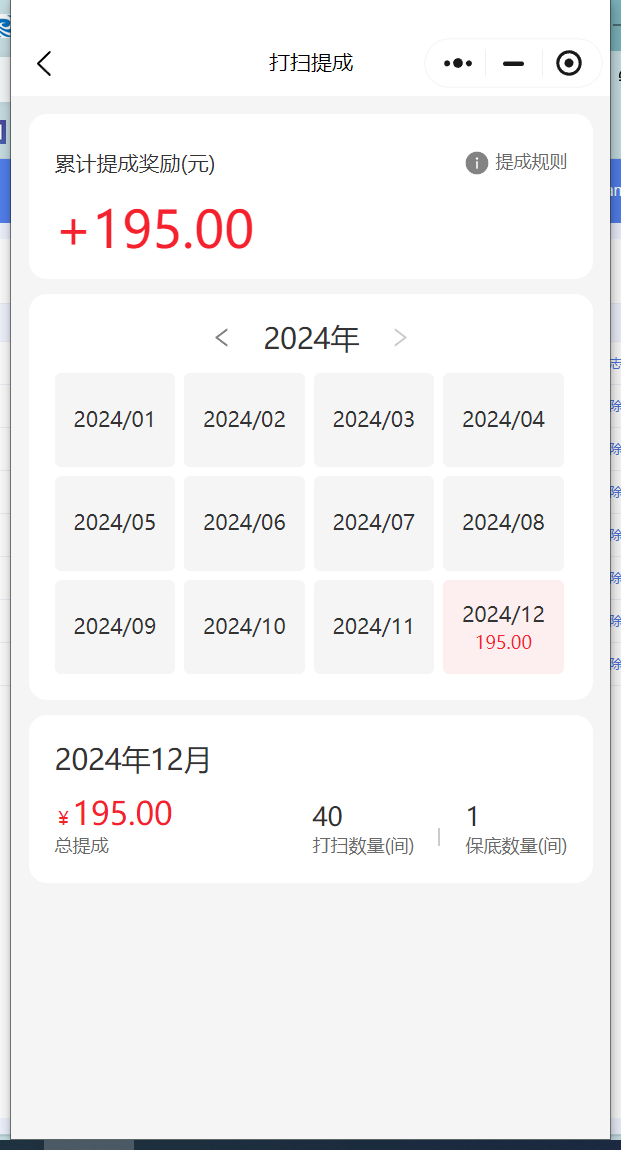
Task: Close the mini program via circle icon
Action: [x=569, y=64]
